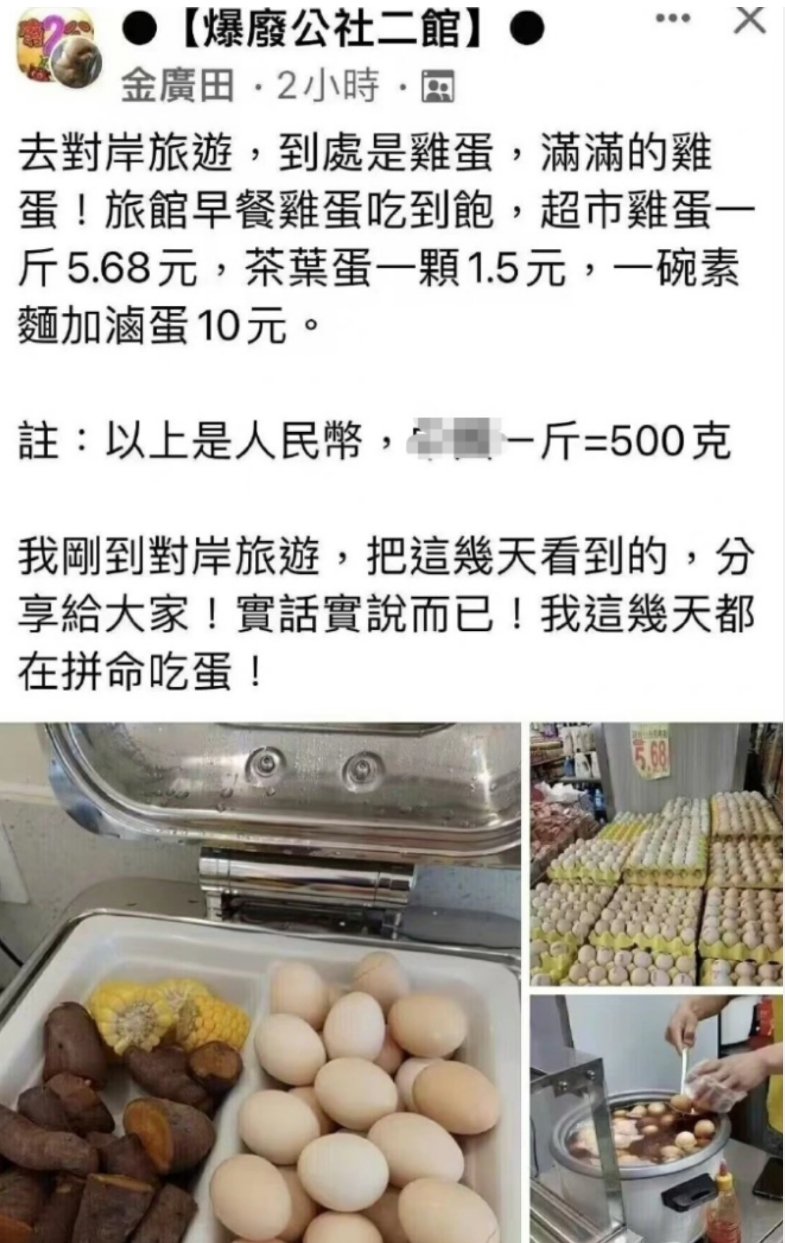This screenshot has width=785, height=1243.
Task: Enlarge the tea egg pot photo
Action: pyautogui.click(x=656, y=1118)
